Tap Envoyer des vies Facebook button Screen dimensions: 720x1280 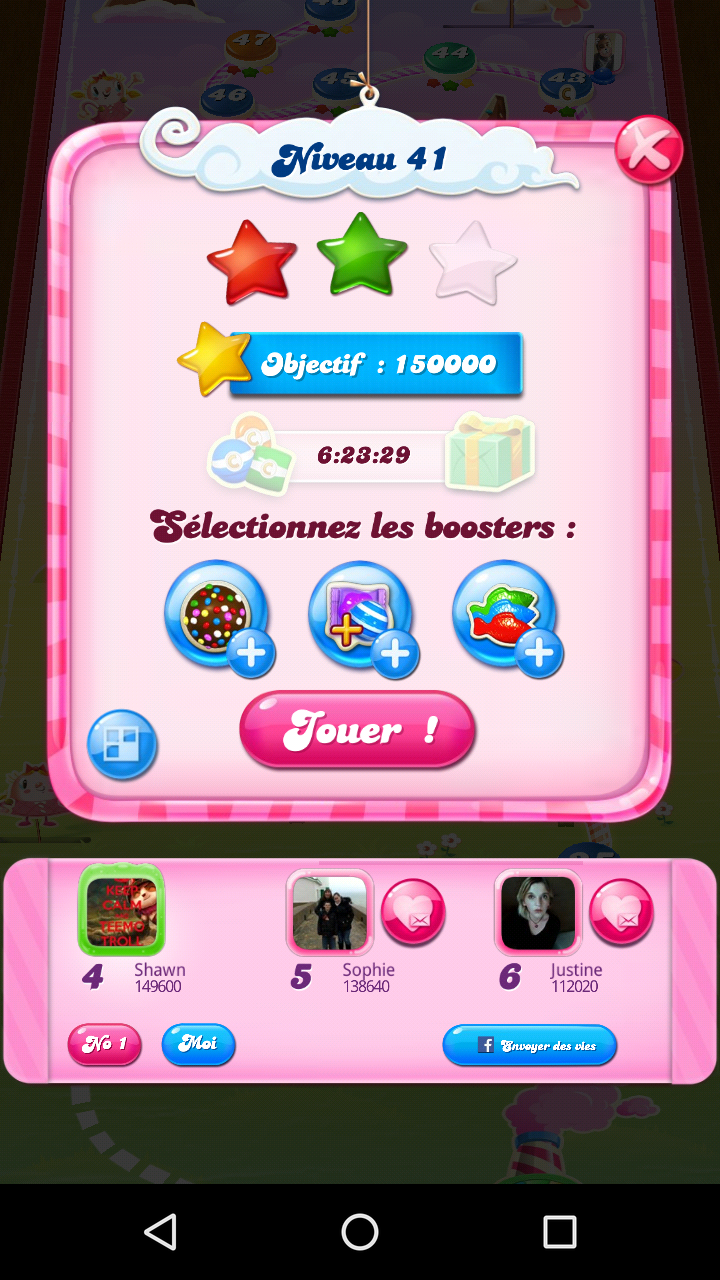[529, 1045]
